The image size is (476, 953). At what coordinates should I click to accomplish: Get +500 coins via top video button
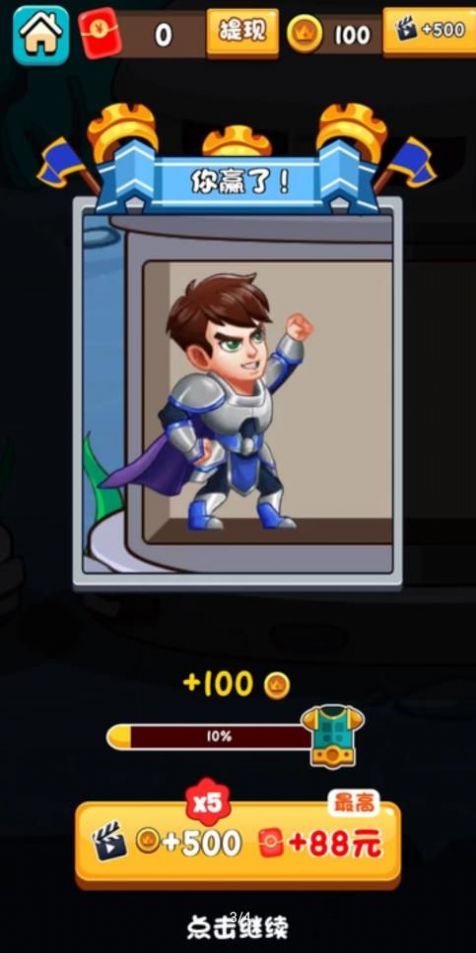point(429,32)
